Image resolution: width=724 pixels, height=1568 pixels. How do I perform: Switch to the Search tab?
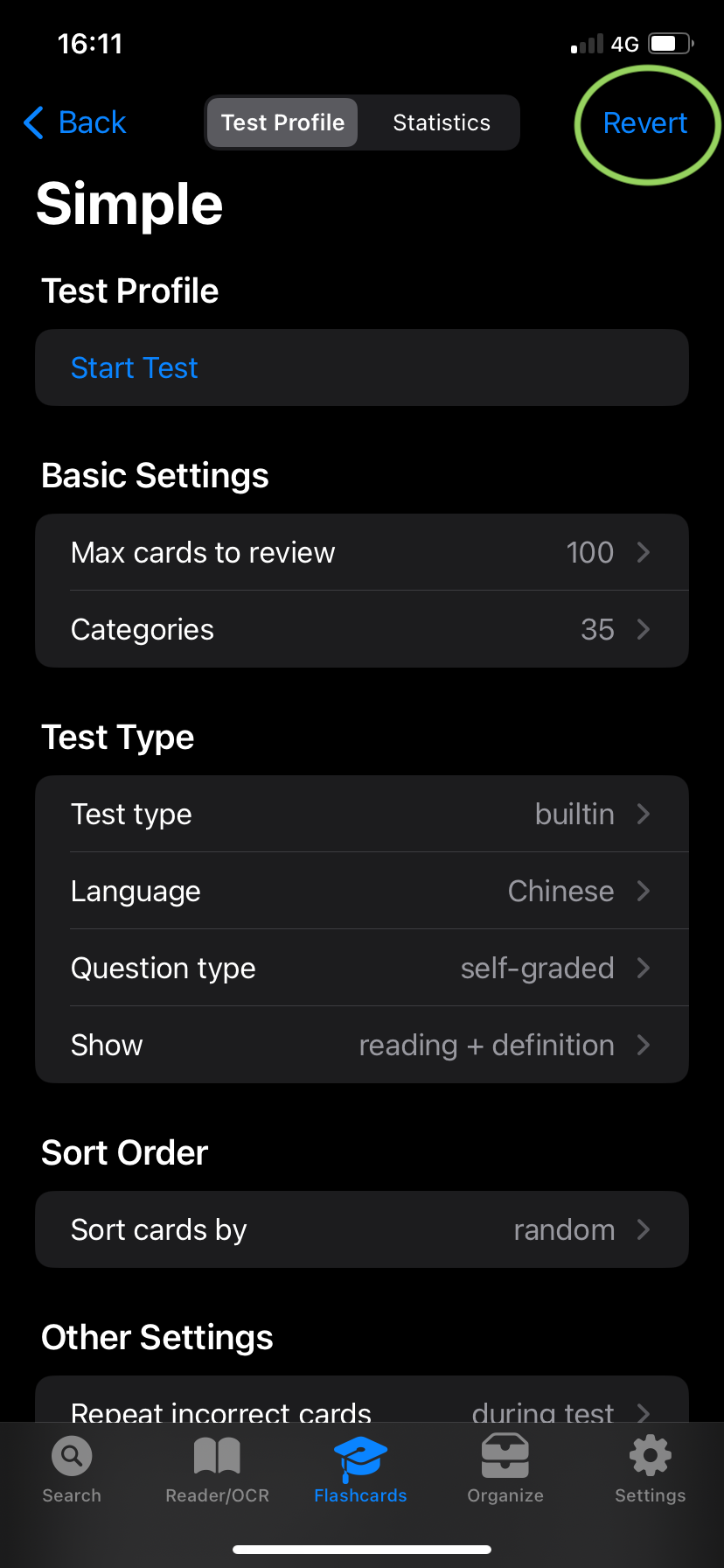(x=72, y=1470)
